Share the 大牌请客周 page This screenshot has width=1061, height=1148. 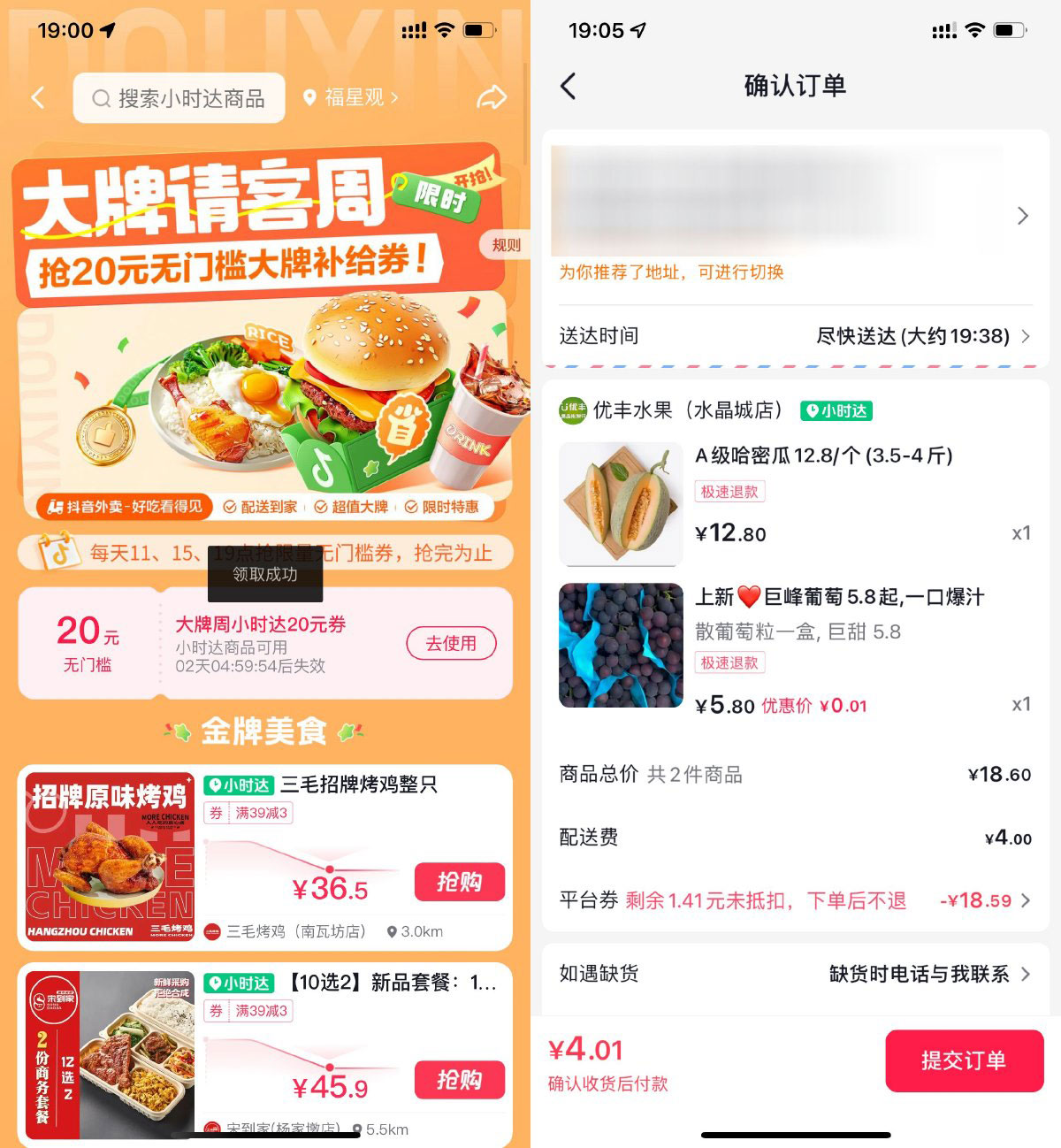[x=492, y=97]
